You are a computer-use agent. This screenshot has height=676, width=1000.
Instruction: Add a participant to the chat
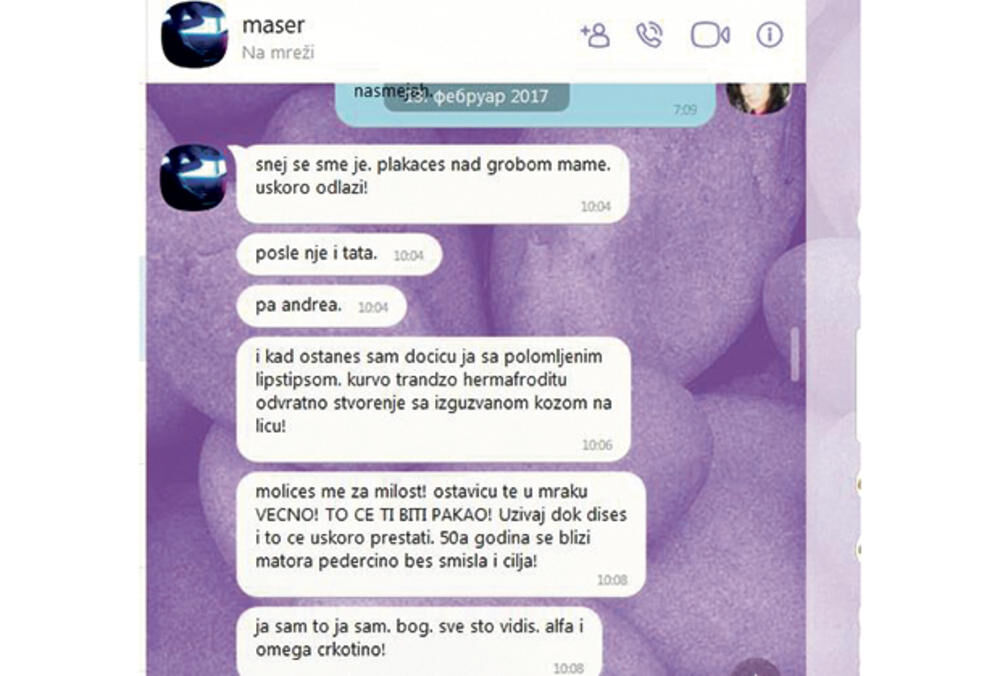pos(594,35)
